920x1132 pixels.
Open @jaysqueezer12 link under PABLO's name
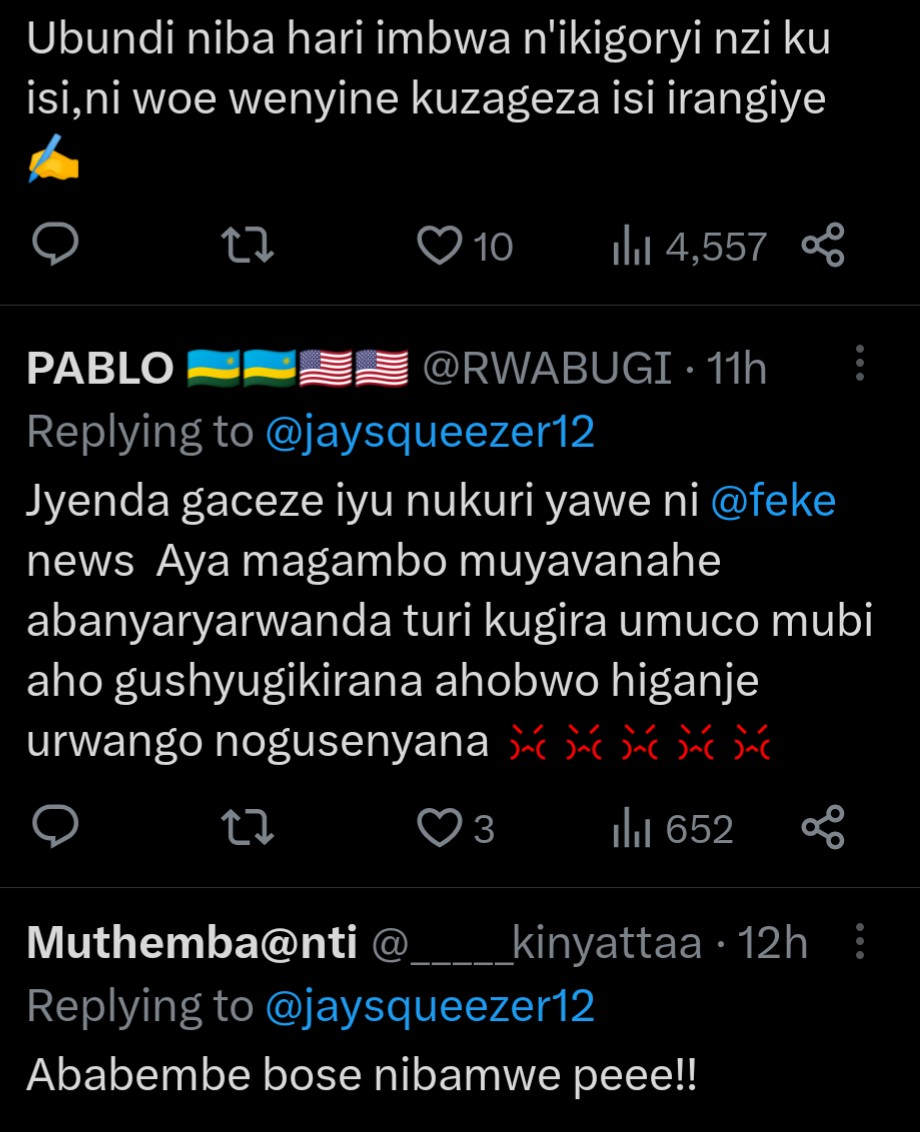point(429,431)
